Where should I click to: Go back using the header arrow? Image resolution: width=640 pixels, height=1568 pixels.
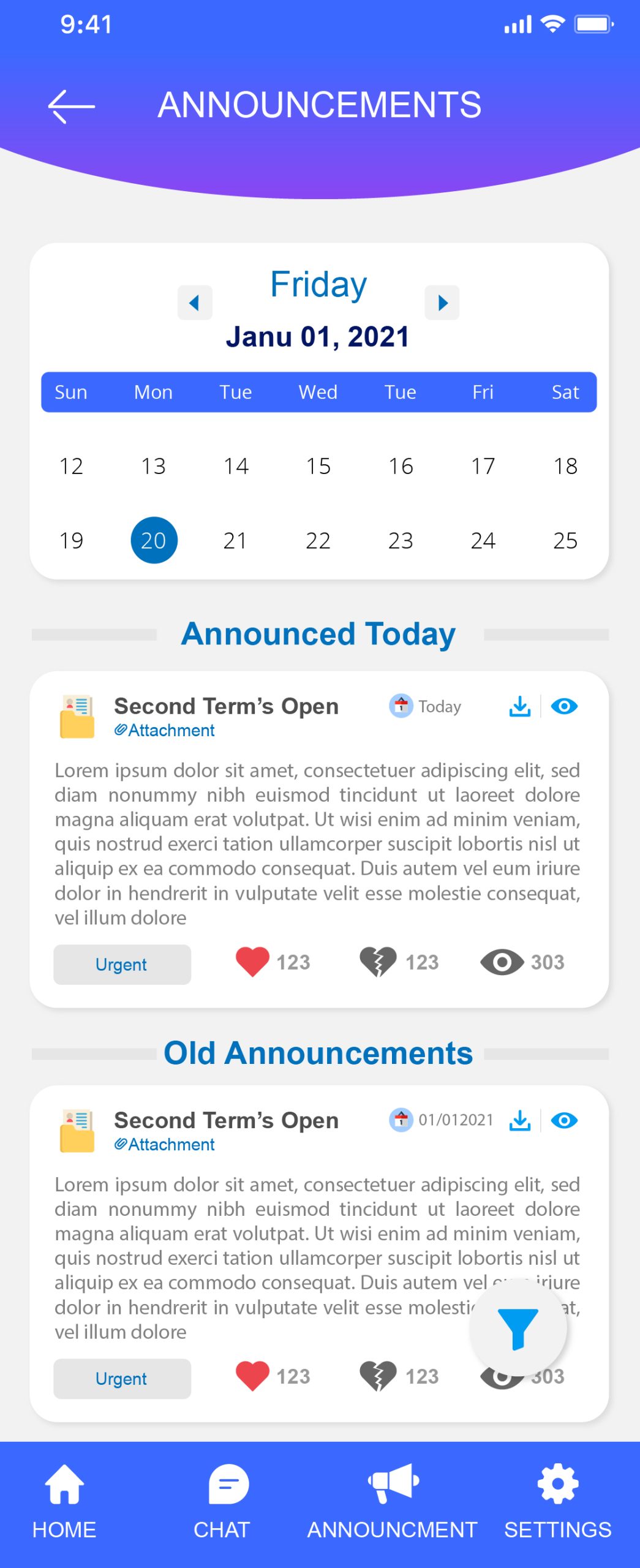(x=71, y=107)
